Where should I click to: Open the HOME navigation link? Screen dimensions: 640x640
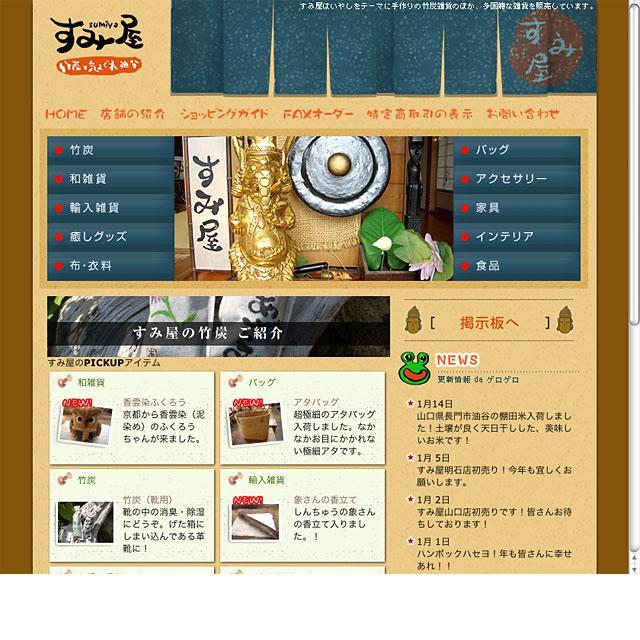(66, 114)
